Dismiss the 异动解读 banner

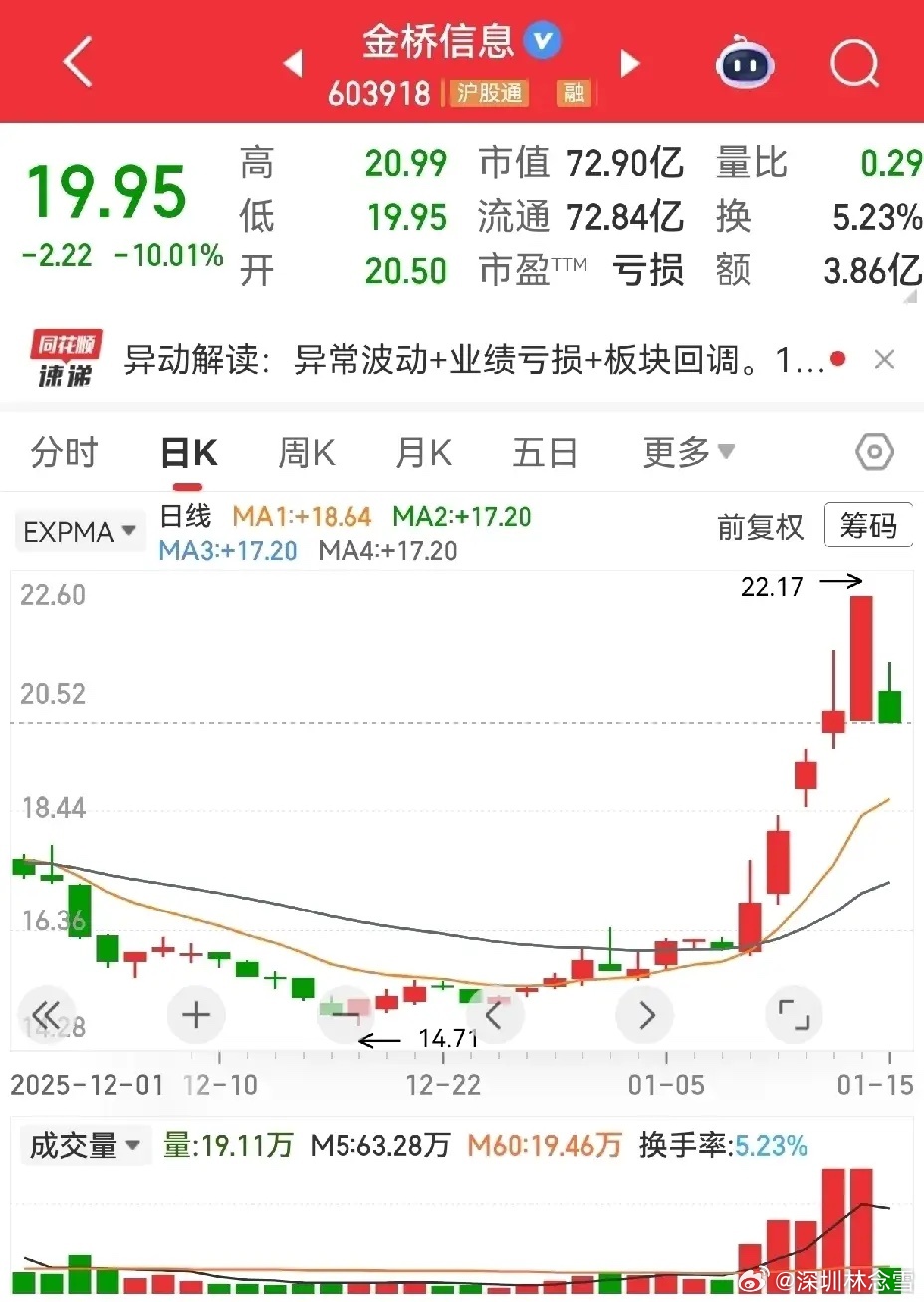[884, 359]
